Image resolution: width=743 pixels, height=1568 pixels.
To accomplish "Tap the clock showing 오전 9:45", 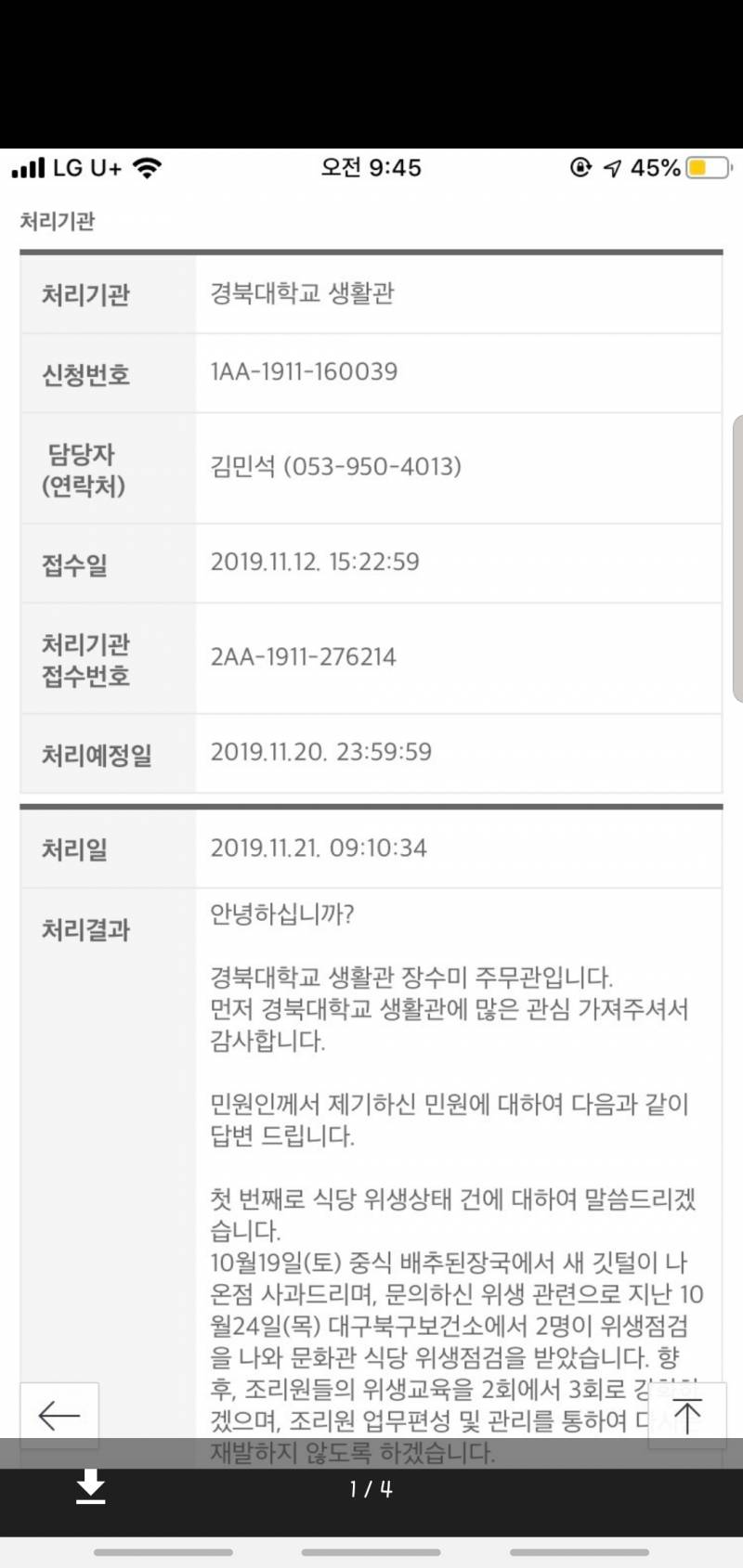I will [x=371, y=167].
